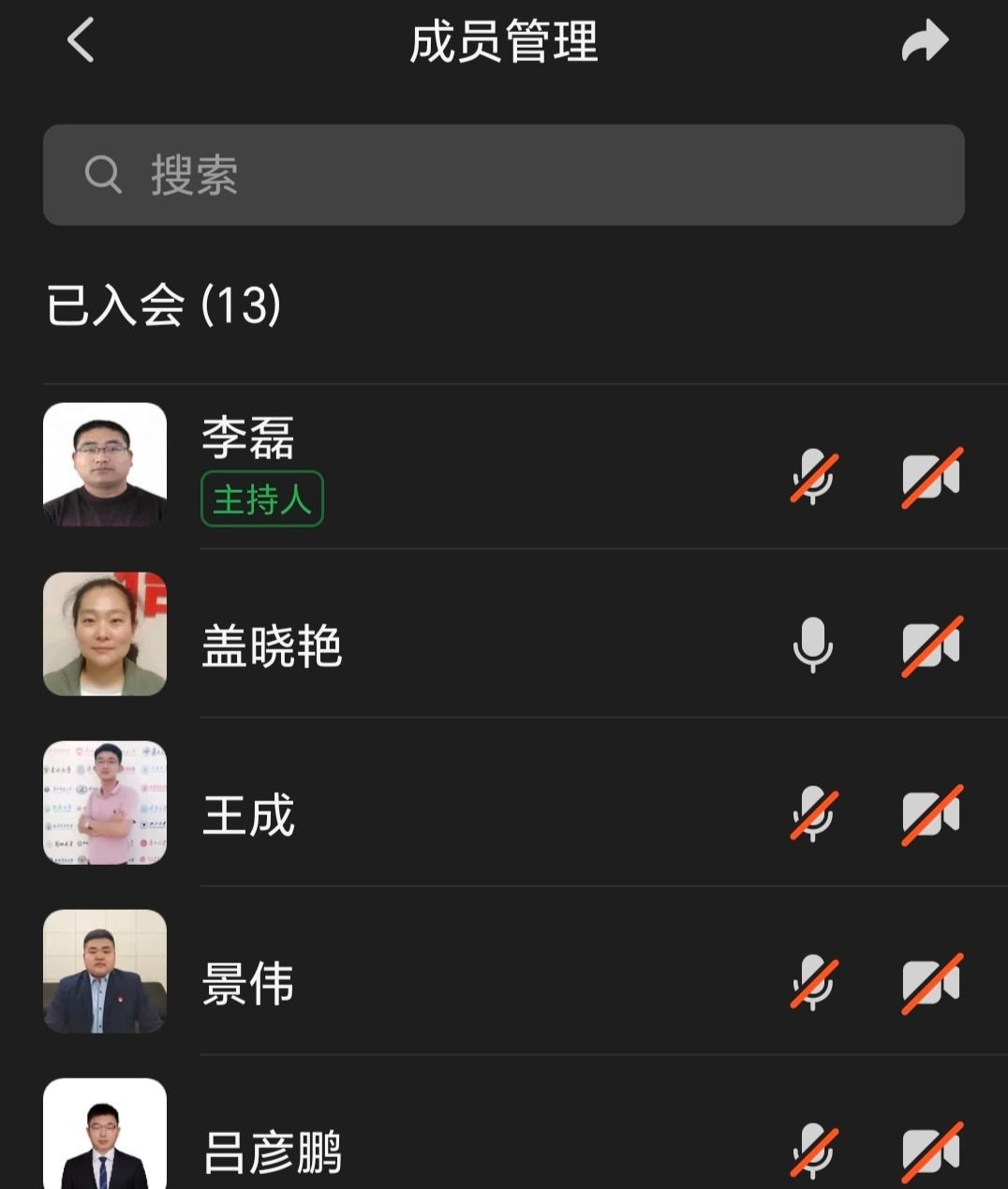Toggle 盖晓艳's camera icon

click(931, 646)
